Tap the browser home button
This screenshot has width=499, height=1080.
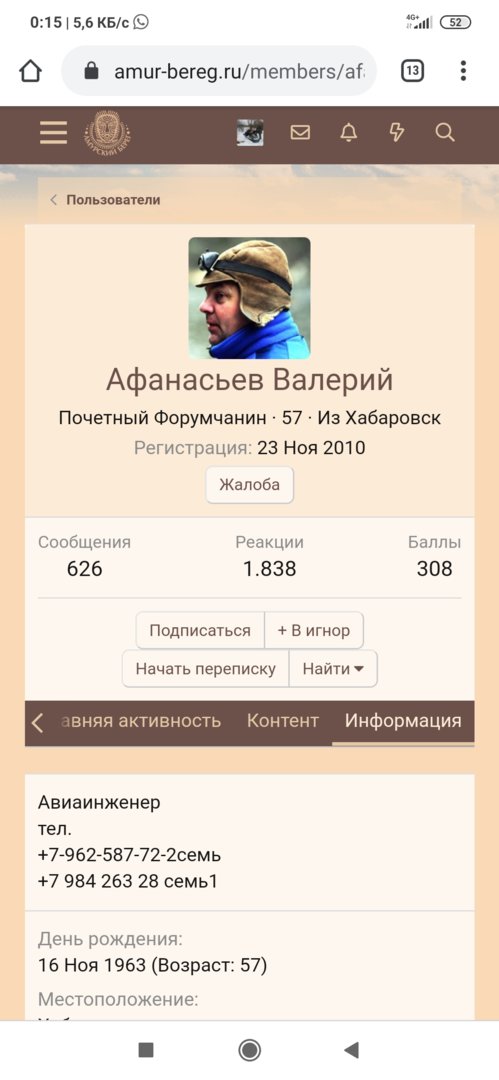click(30, 71)
